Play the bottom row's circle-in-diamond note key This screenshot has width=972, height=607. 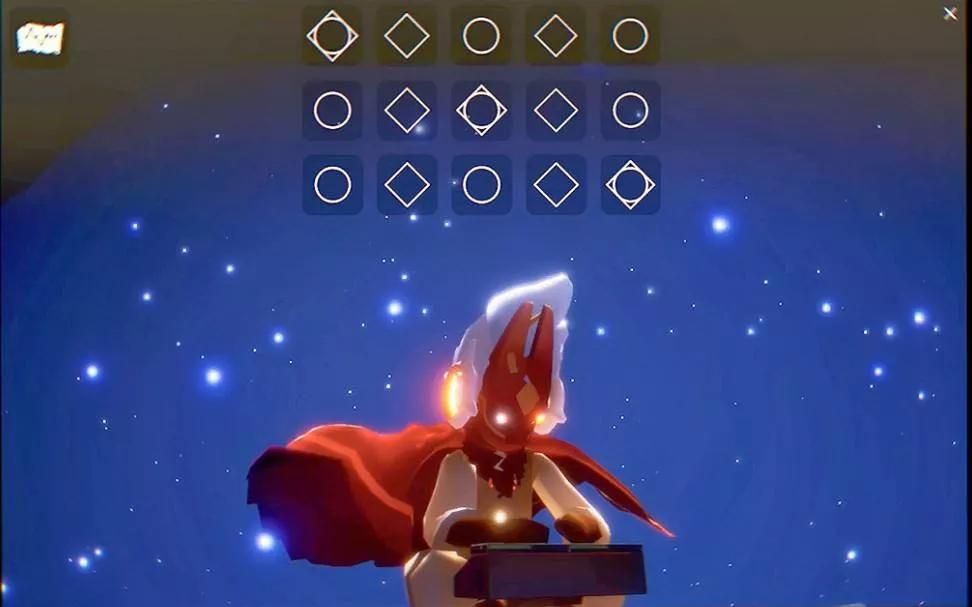(630, 185)
